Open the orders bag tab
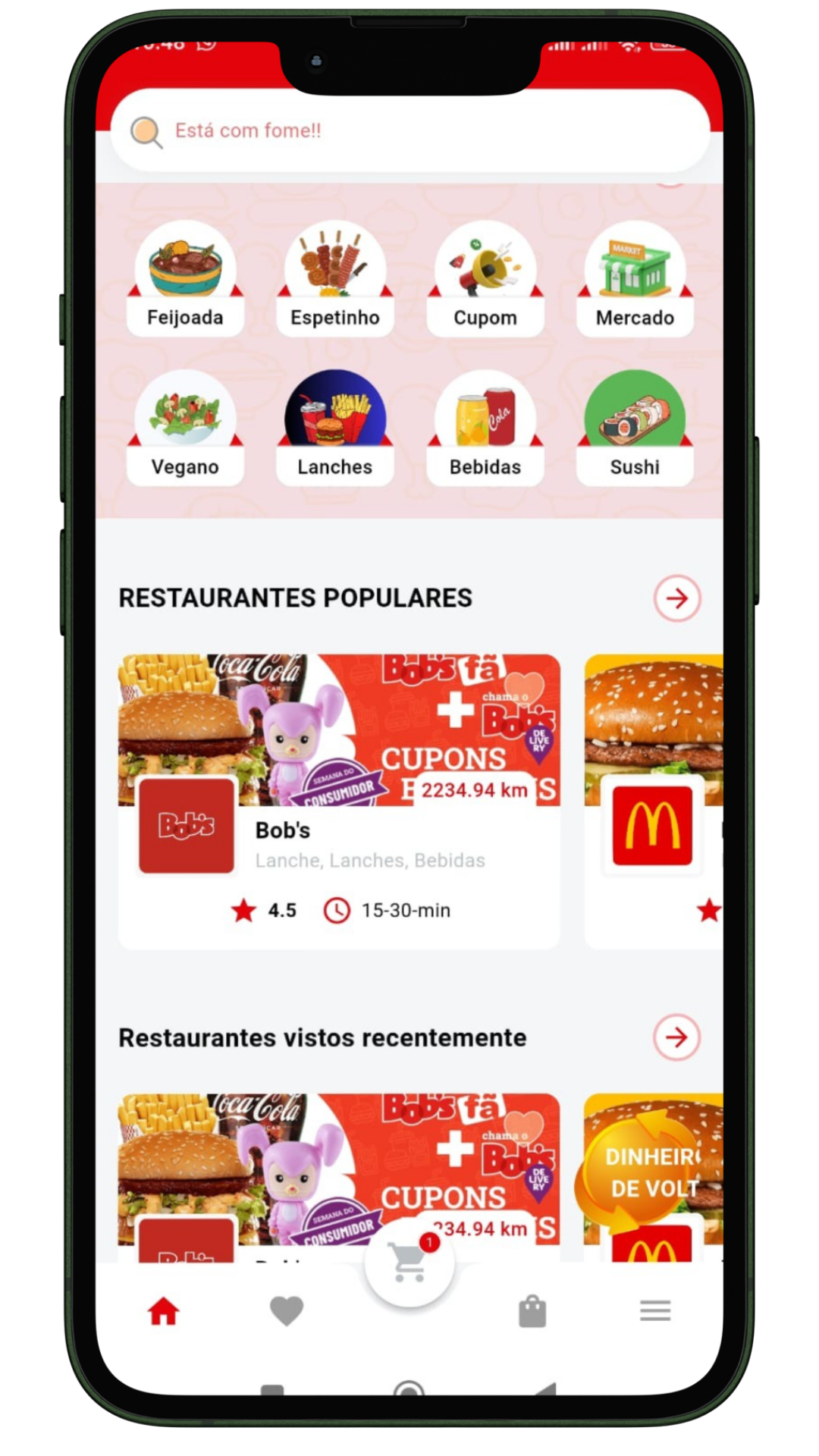The width and height of the screenshot is (819, 1456). [532, 1310]
